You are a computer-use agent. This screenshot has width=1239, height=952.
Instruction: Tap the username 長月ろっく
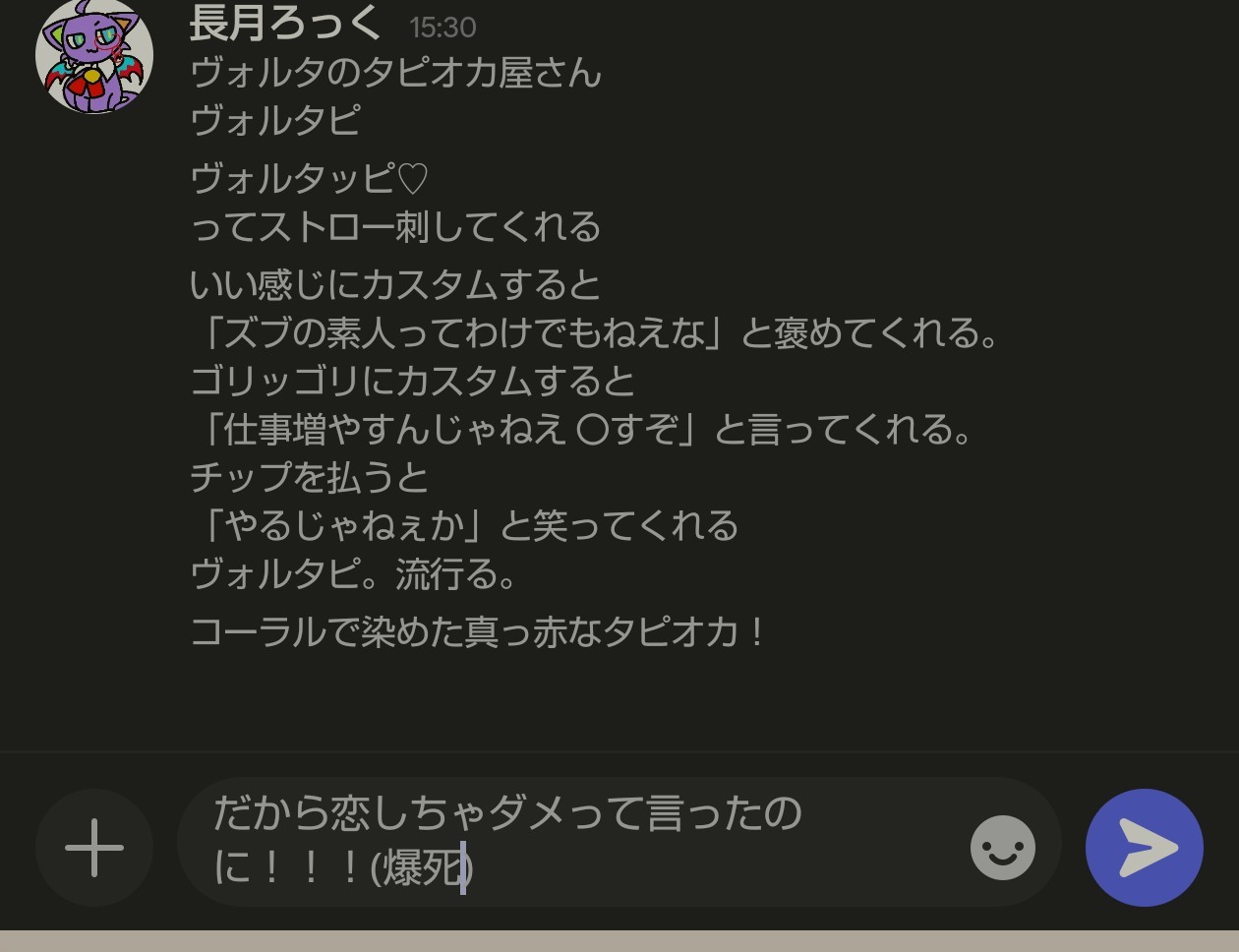coord(285,22)
